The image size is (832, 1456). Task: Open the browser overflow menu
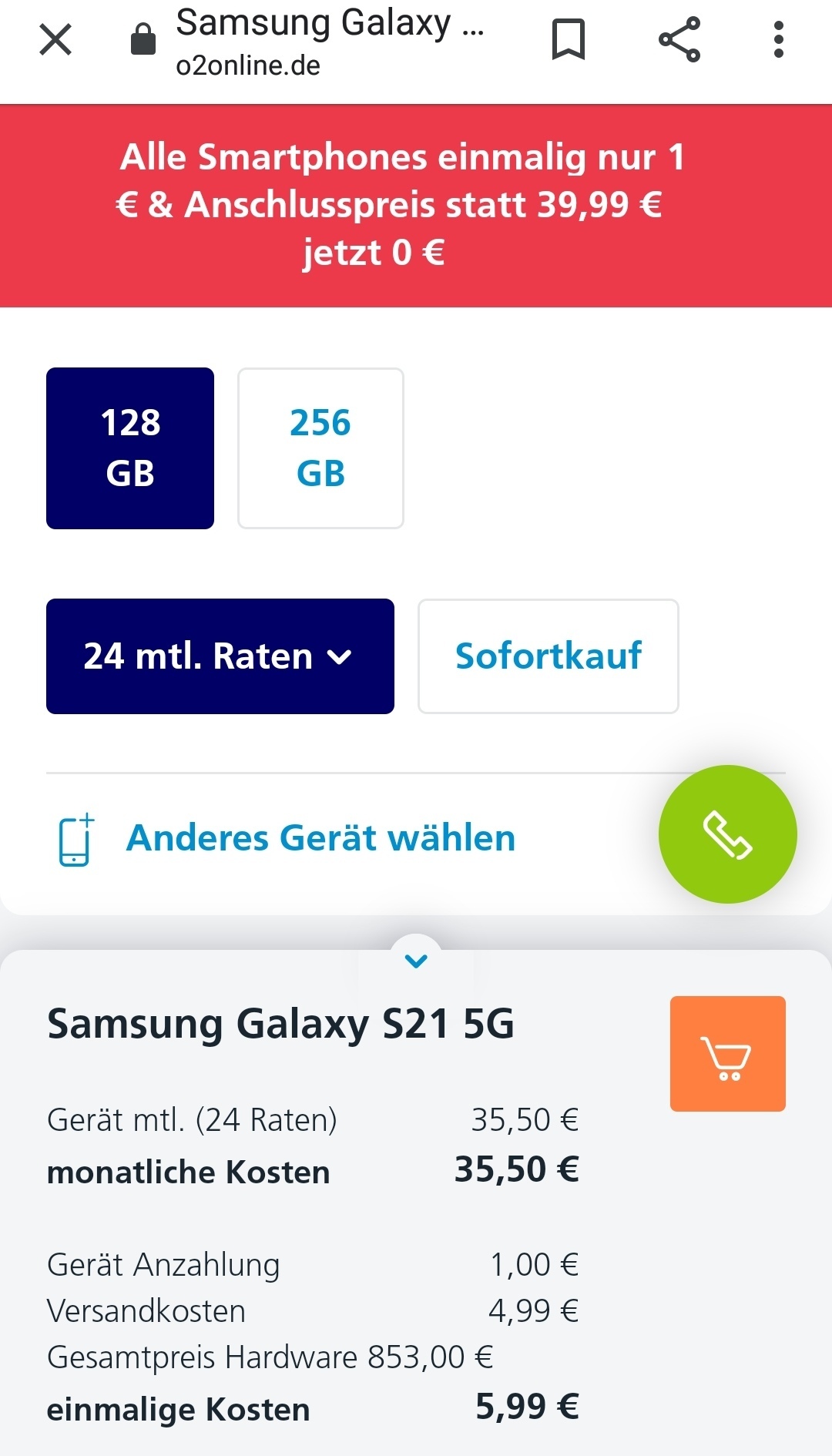tap(779, 39)
